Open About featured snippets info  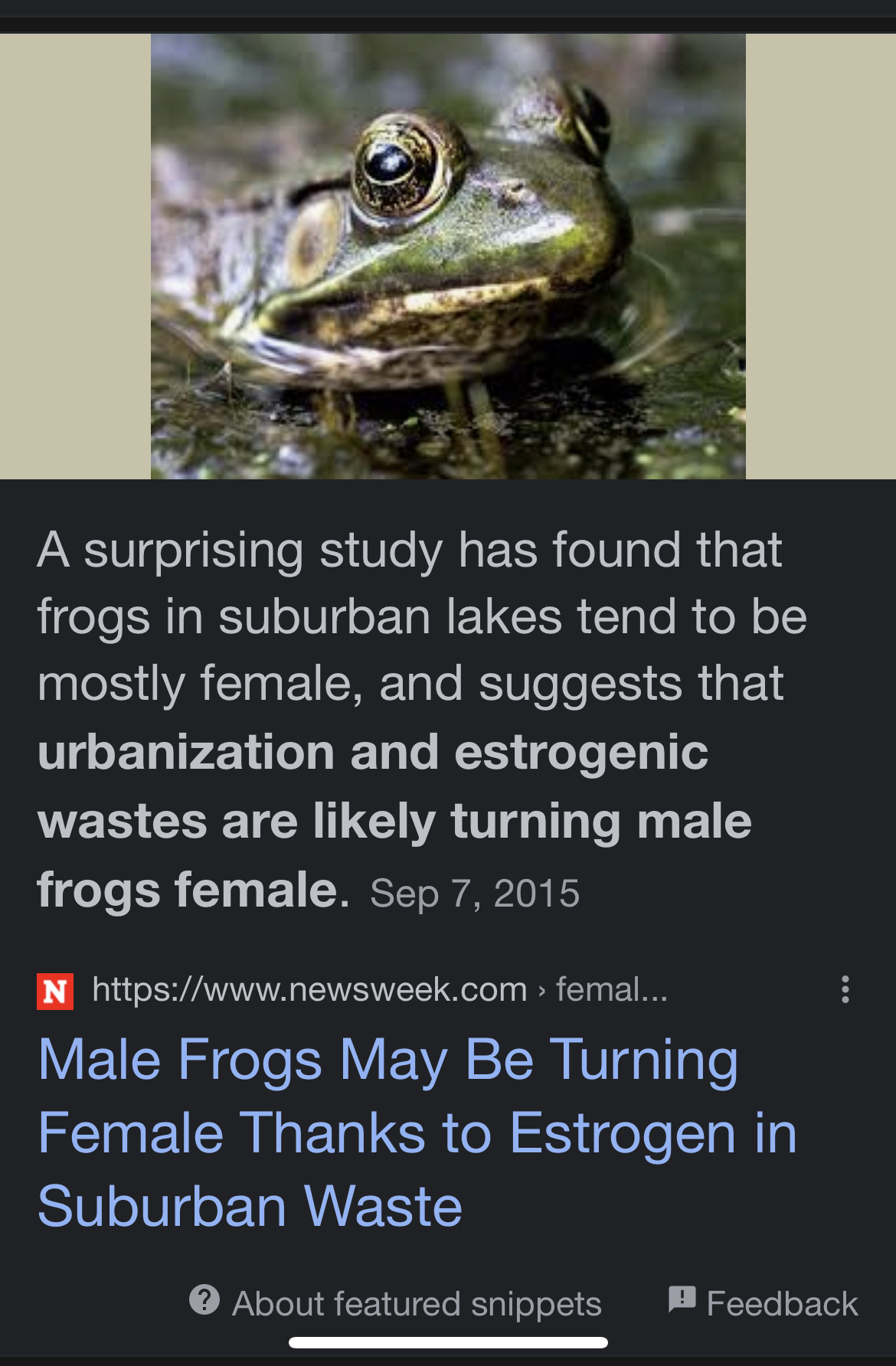point(396,1302)
